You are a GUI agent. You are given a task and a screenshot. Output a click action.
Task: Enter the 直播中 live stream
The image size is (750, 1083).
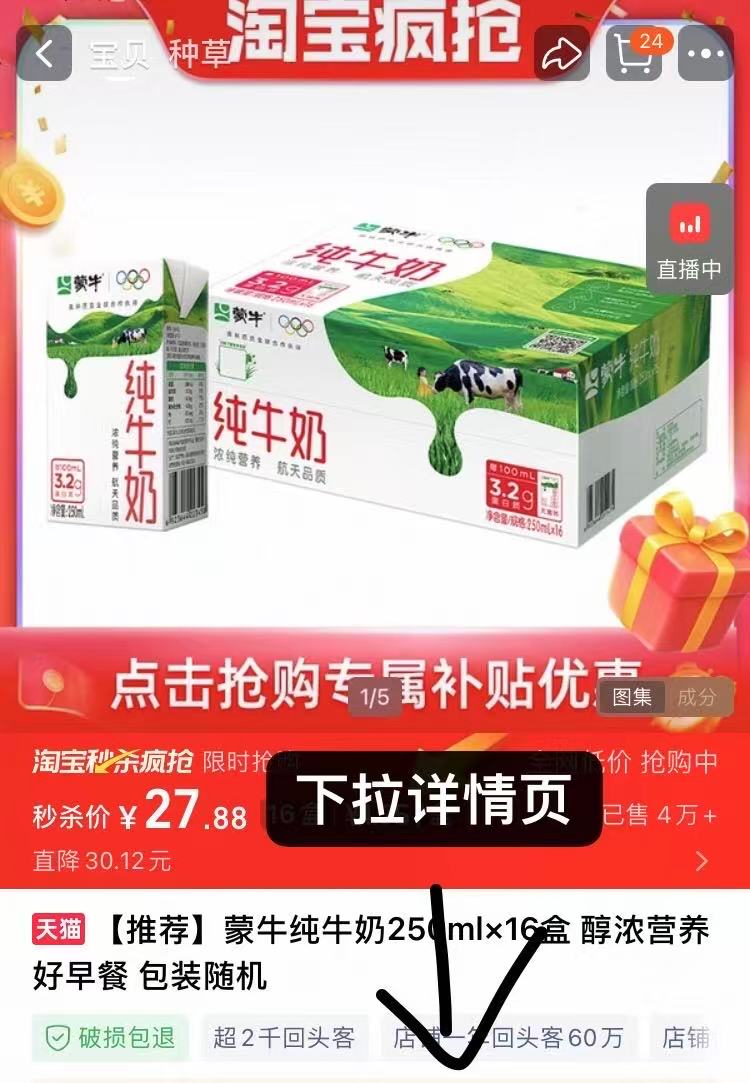[x=689, y=239]
